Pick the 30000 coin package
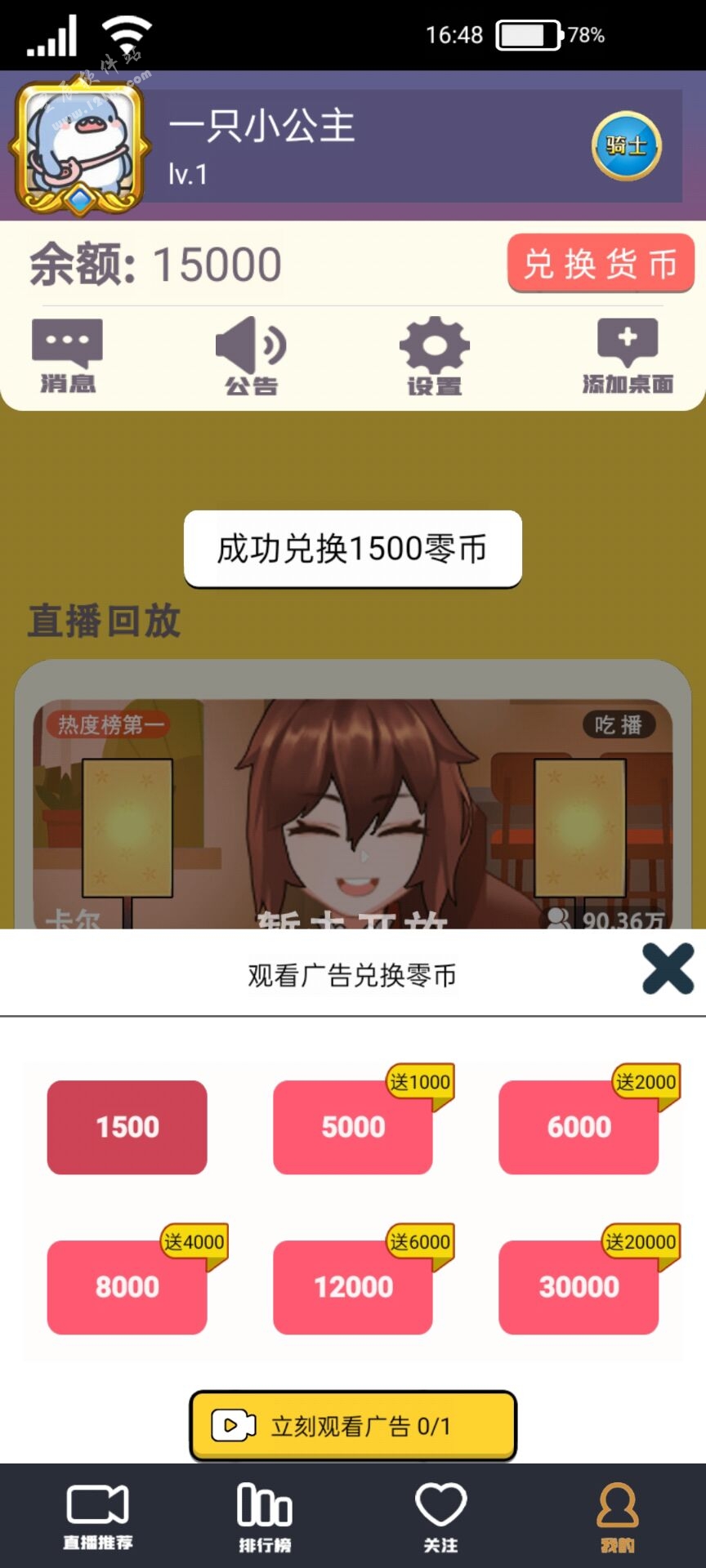Screen dimensions: 706x1568 579,1287
